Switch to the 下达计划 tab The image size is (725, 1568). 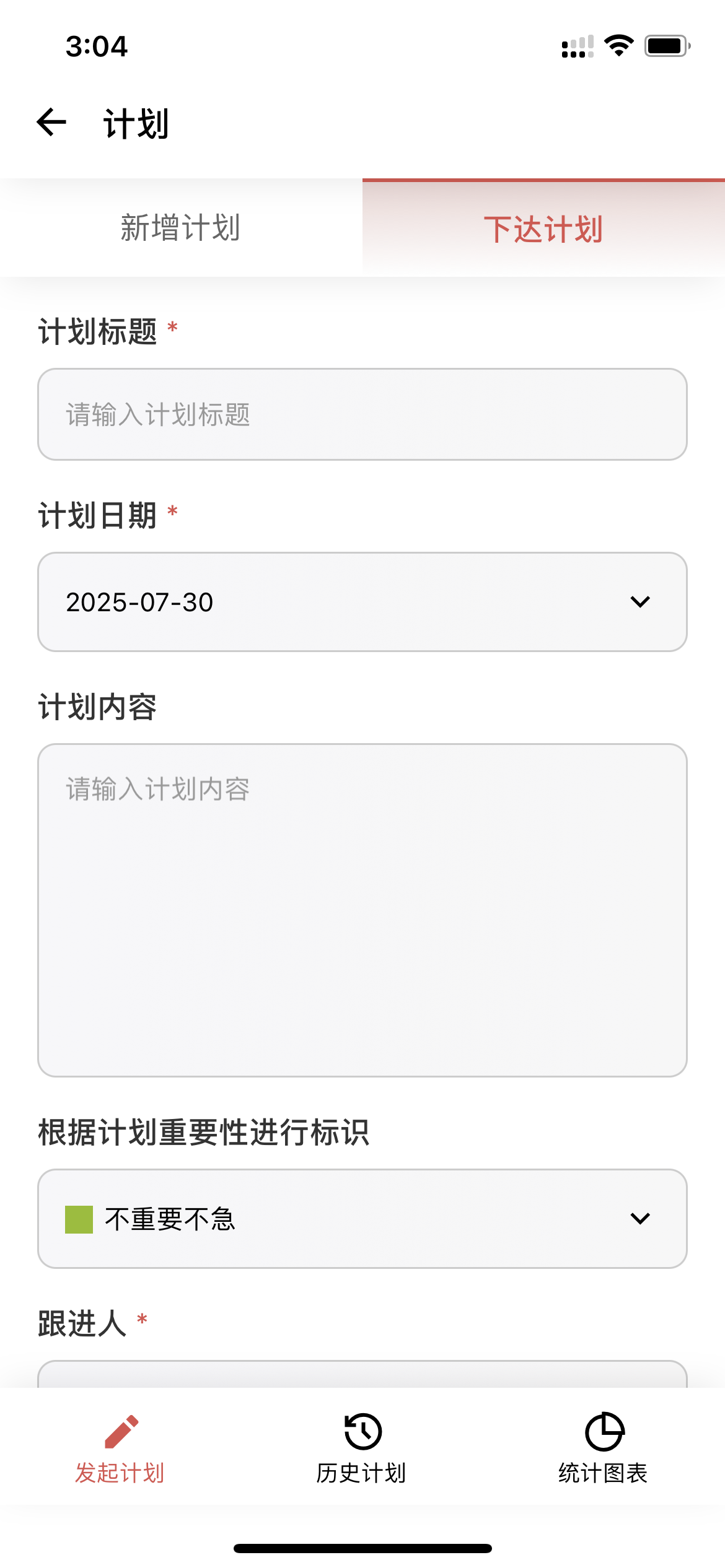[543, 227]
